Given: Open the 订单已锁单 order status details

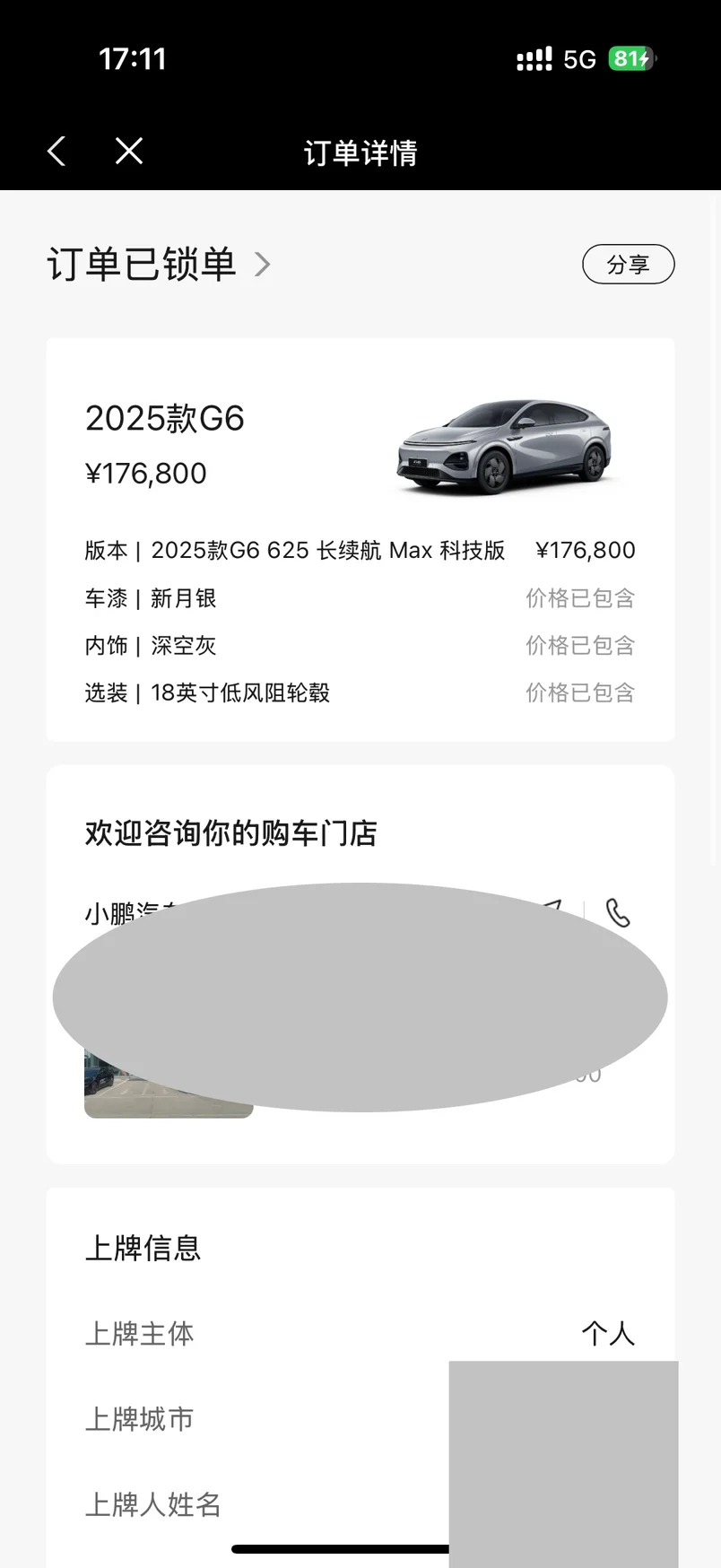Looking at the screenshot, I should point(159,266).
